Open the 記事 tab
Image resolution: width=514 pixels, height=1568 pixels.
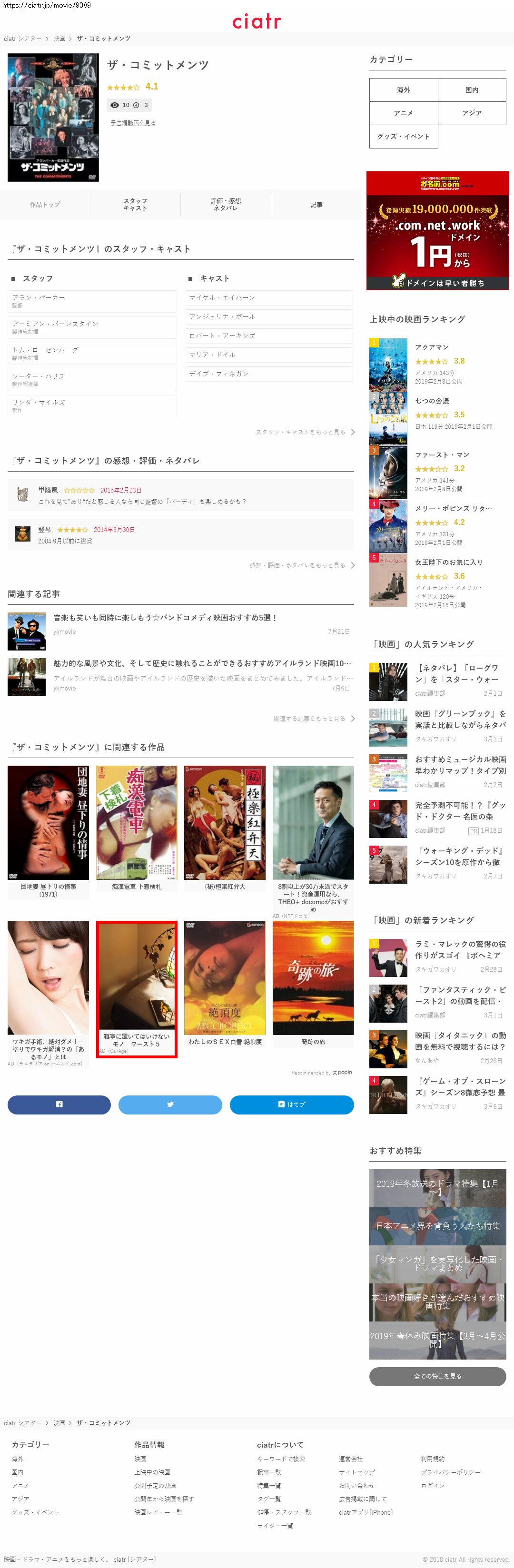pyautogui.click(x=316, y=205)
